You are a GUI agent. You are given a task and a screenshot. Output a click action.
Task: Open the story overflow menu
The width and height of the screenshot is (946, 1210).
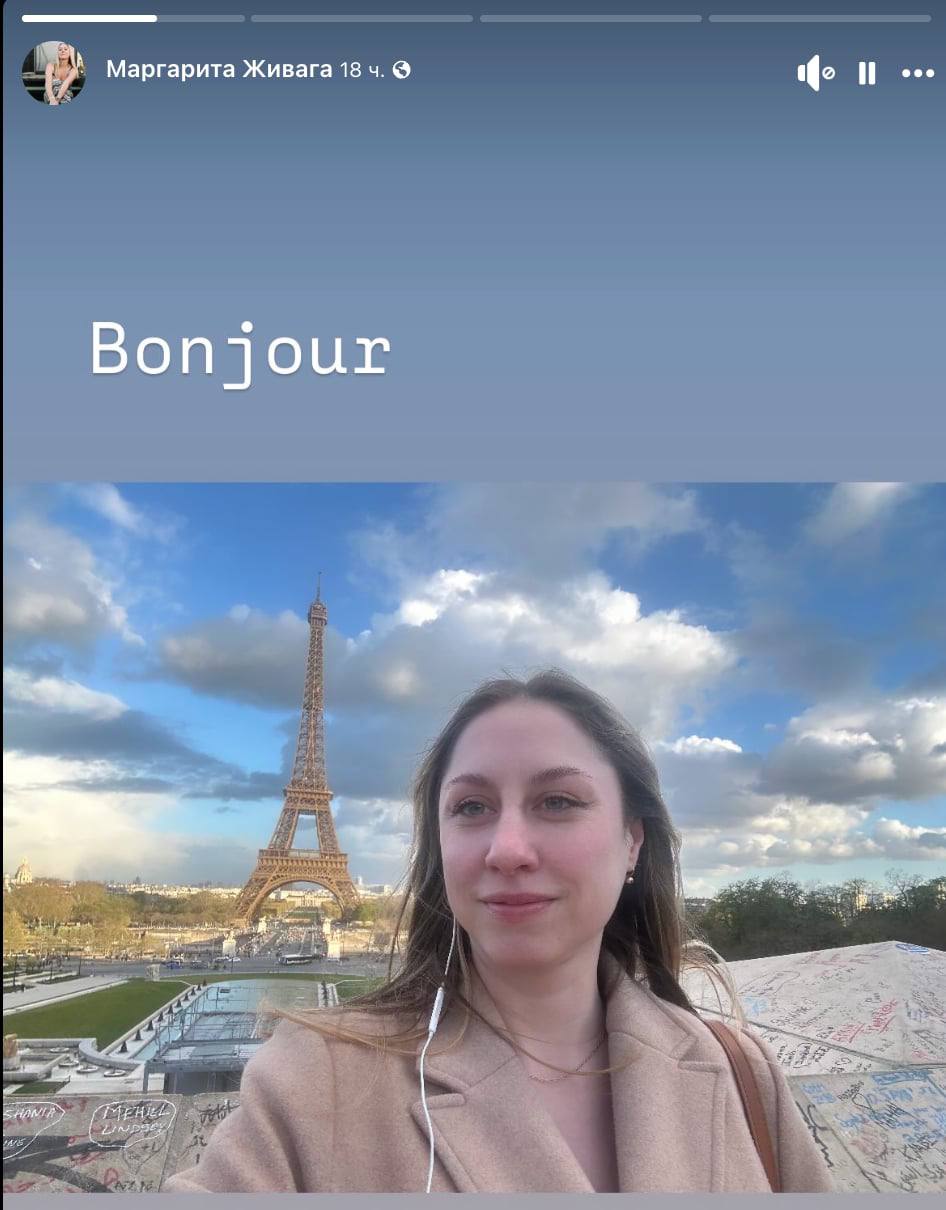click(x=917, y=73)
